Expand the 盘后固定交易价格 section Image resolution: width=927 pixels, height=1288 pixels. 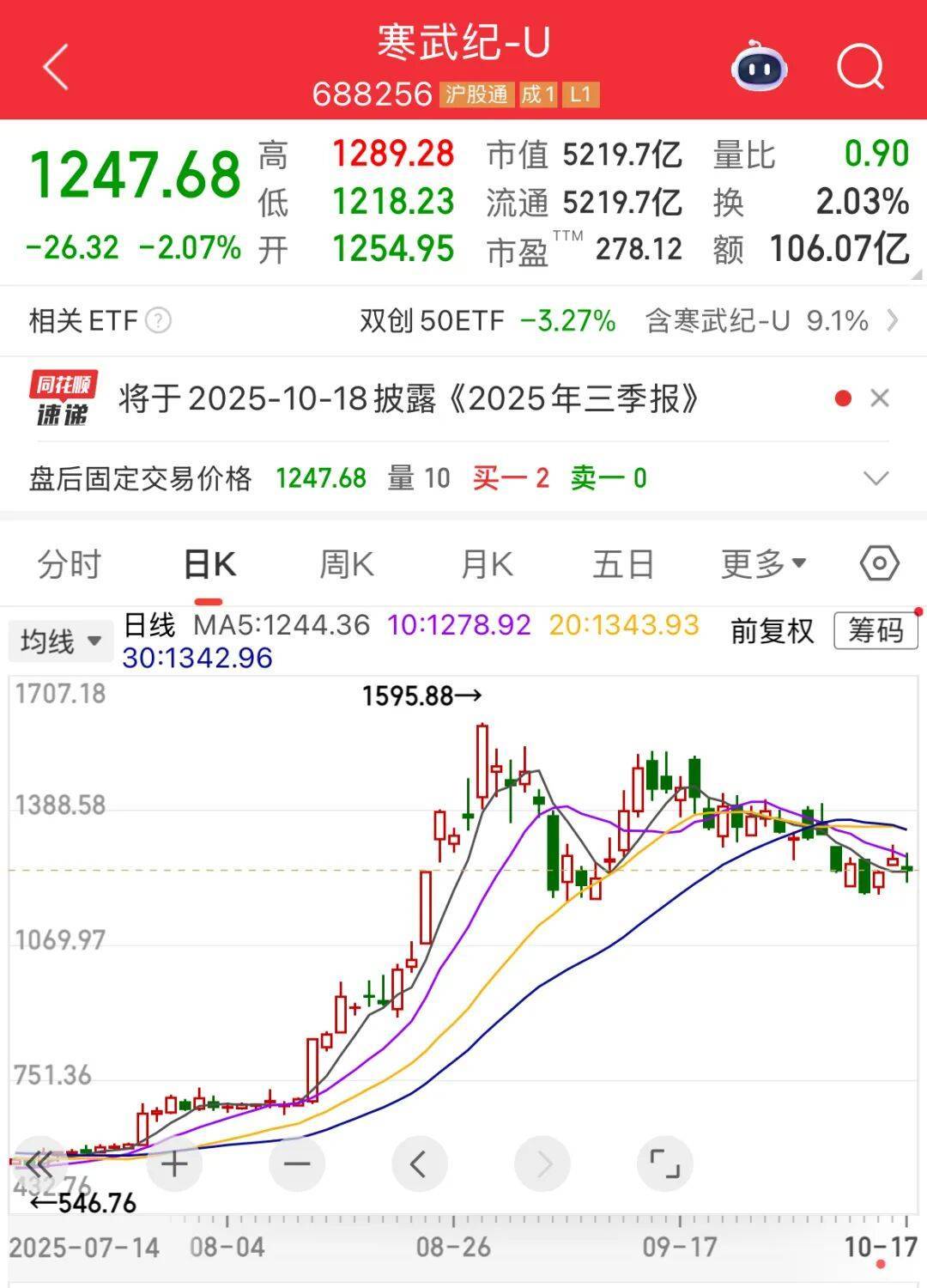coord(874,479)
